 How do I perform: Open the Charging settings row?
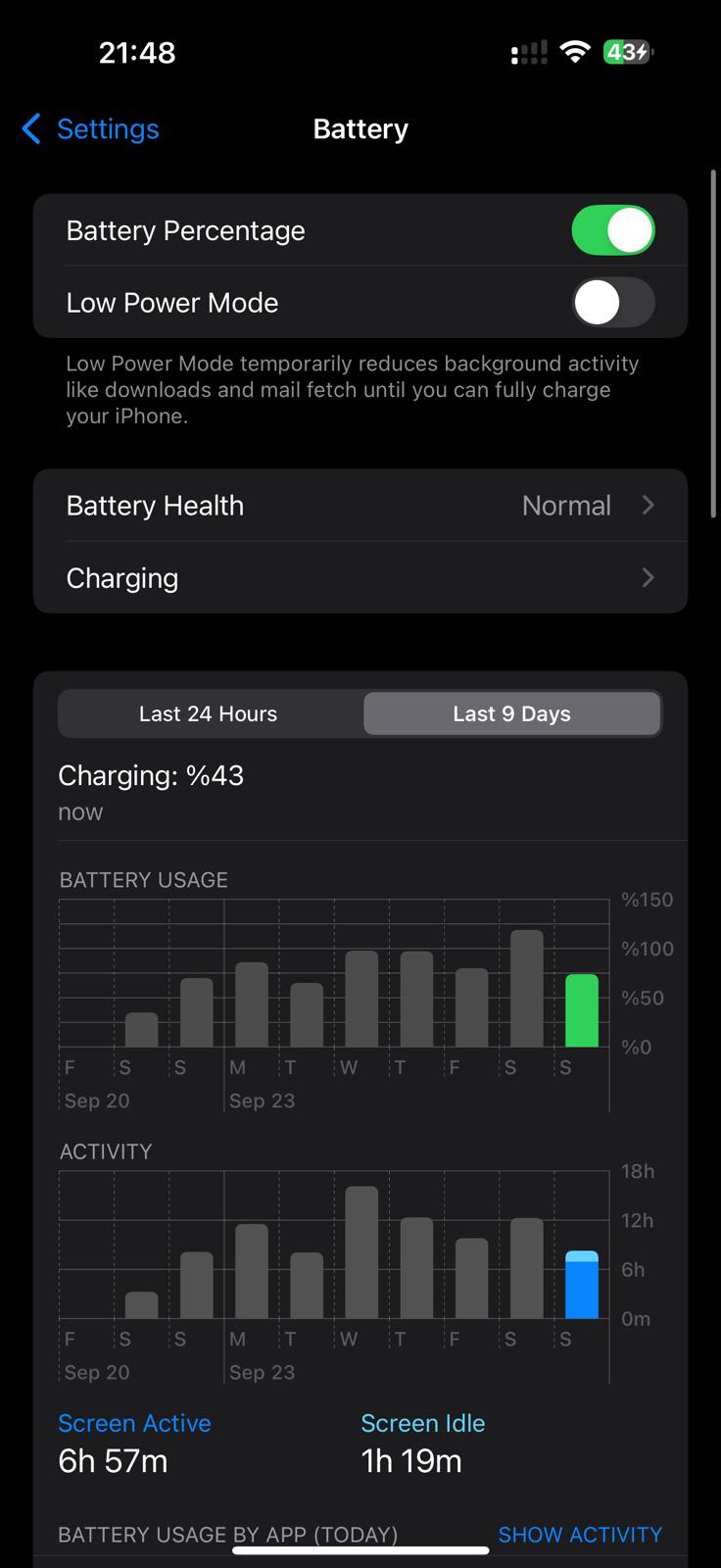(360, 578)
